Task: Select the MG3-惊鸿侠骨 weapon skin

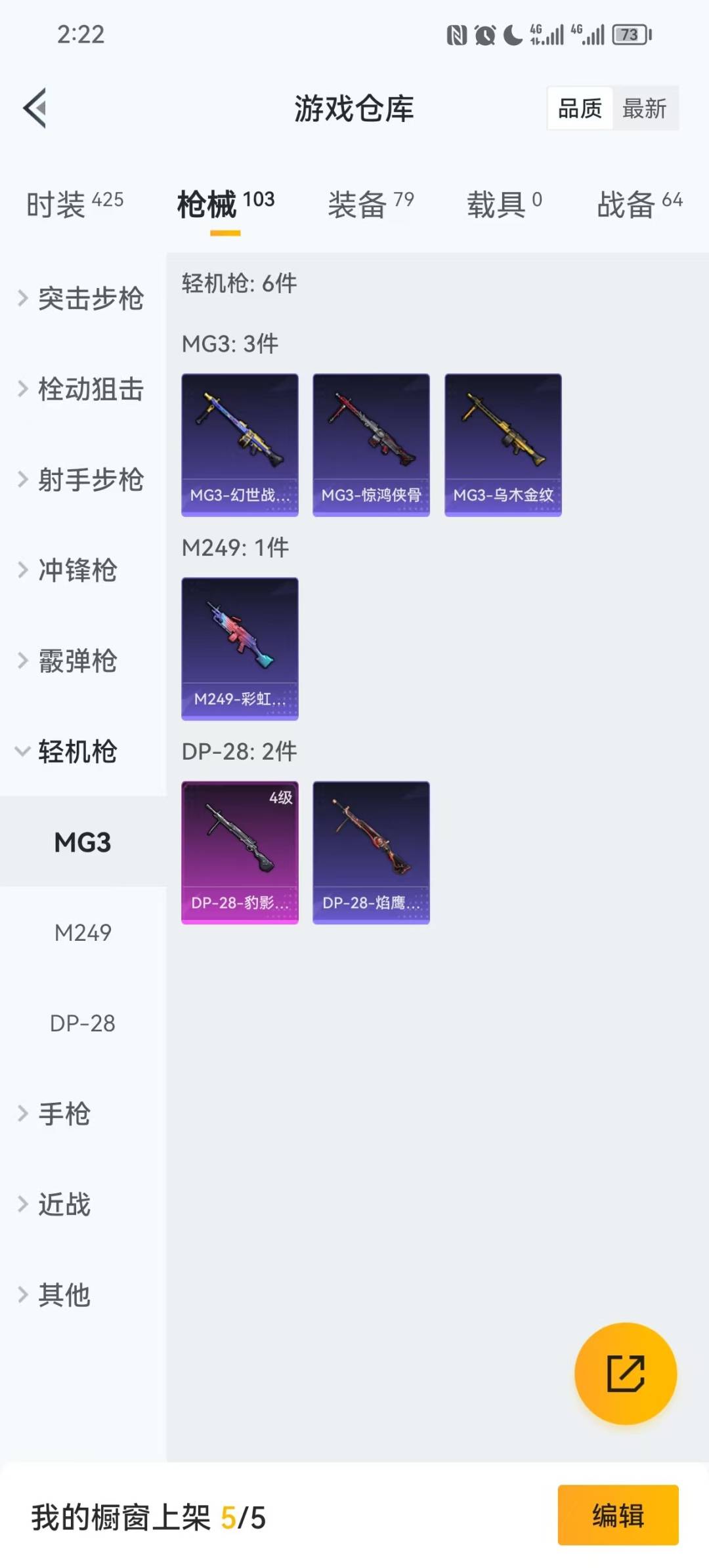Action: tap(371, 445)
